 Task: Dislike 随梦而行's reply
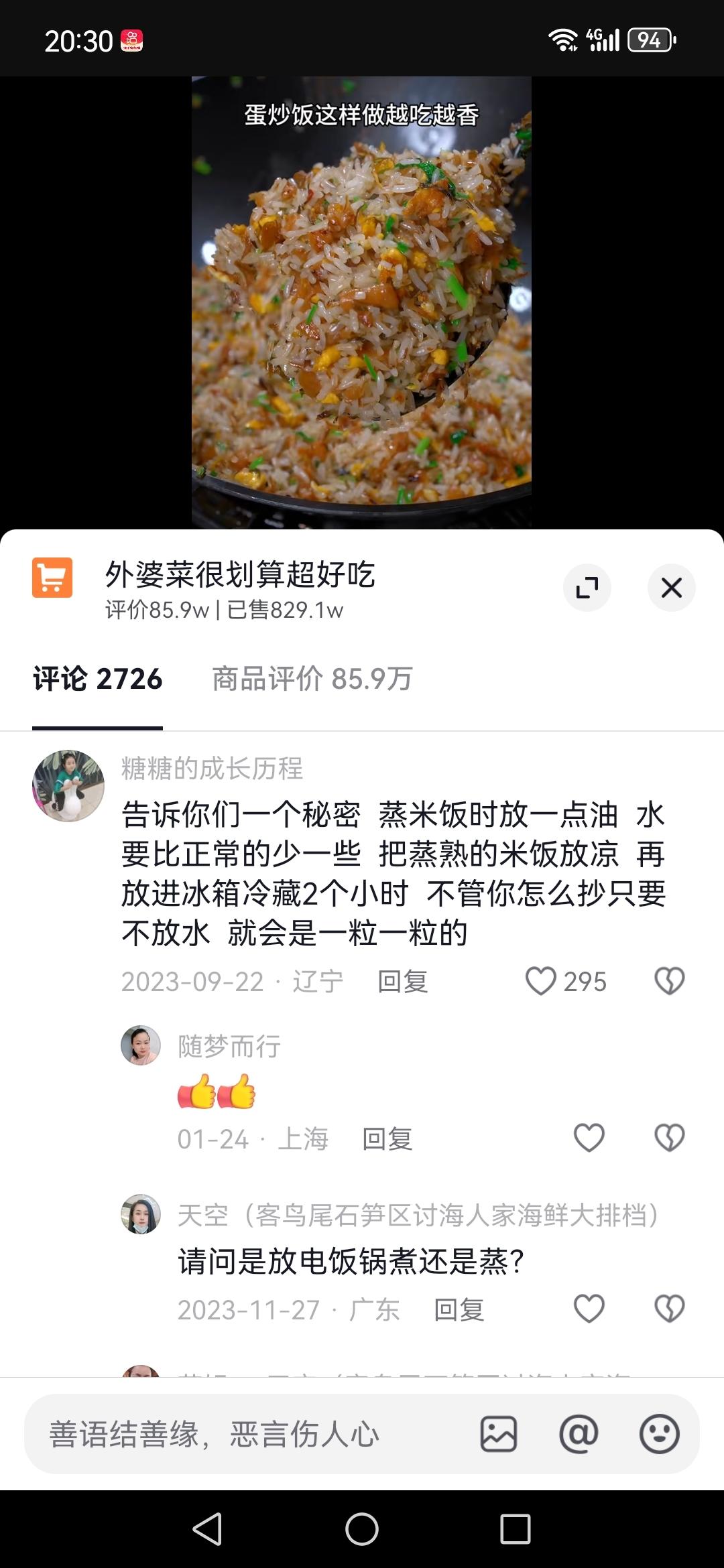(669, 1138)
